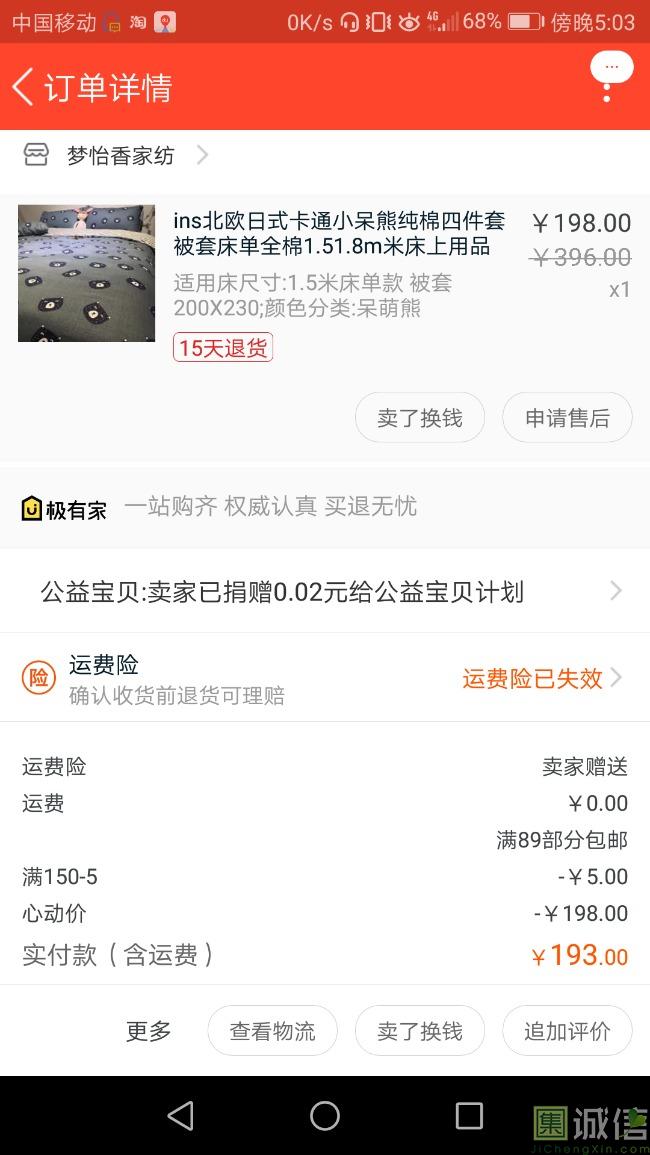Add a follow-up review via 追加评价
650x1155 pixels.
[x=567, y=1031]
